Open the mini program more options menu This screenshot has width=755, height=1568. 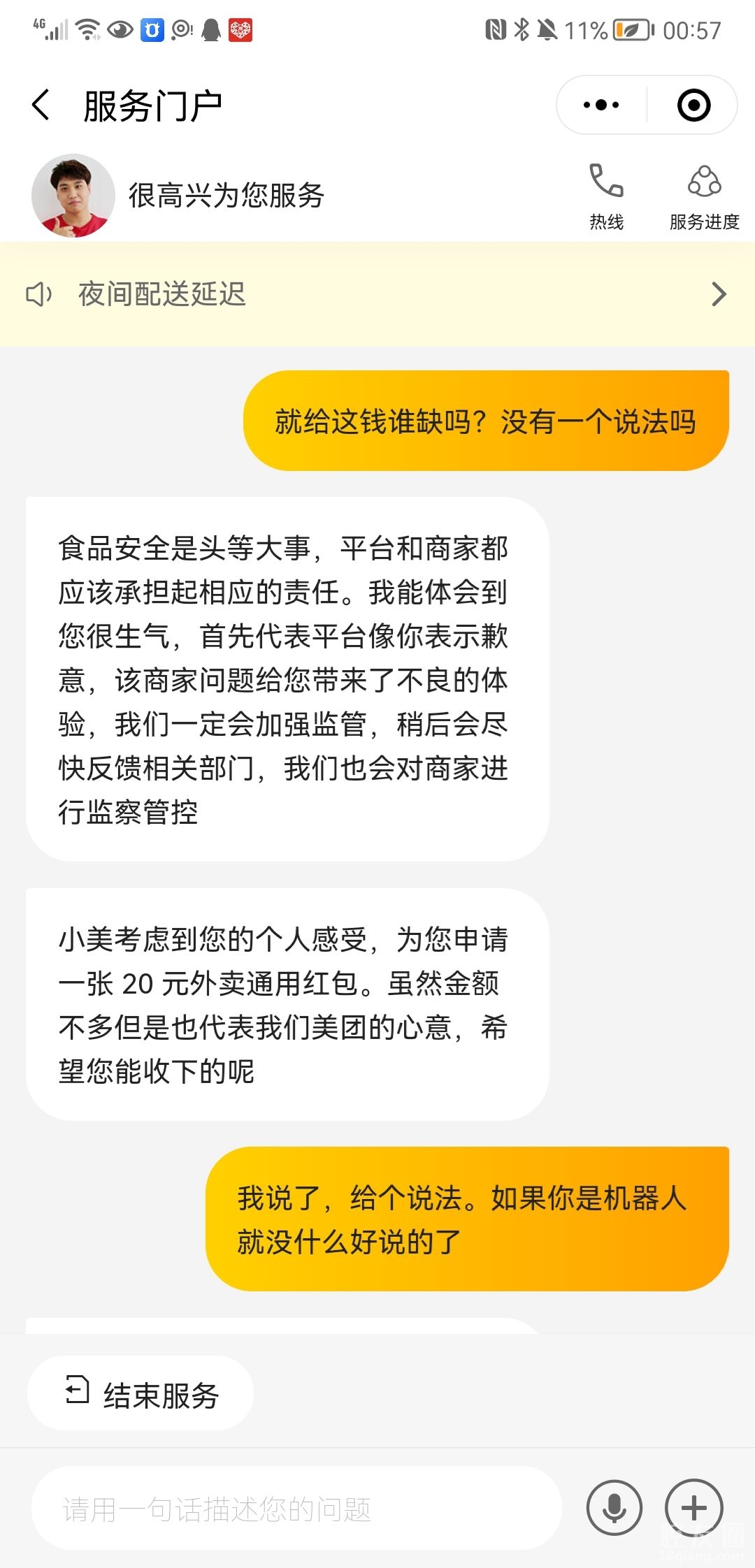(601, 106)
